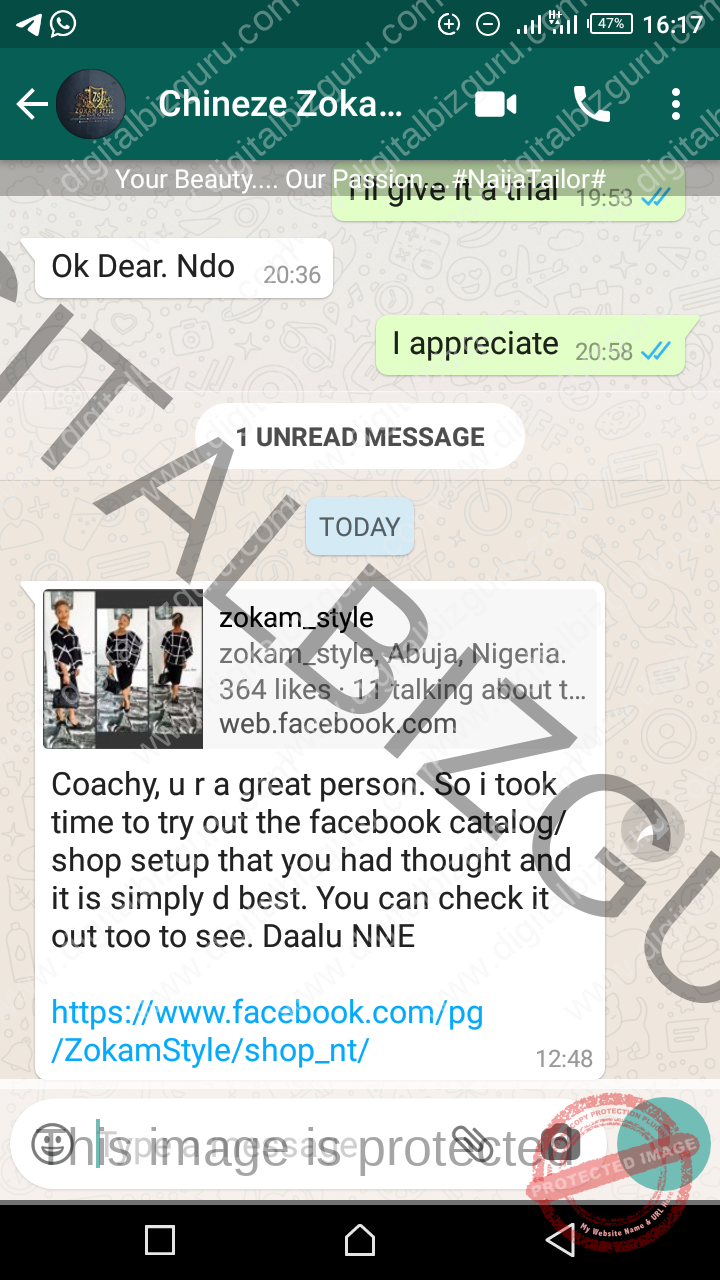This screenshot has height=1280, width=720.
Task: Open the camera from the input bar
Action: pyautogui.click(x=561, y=1143)
